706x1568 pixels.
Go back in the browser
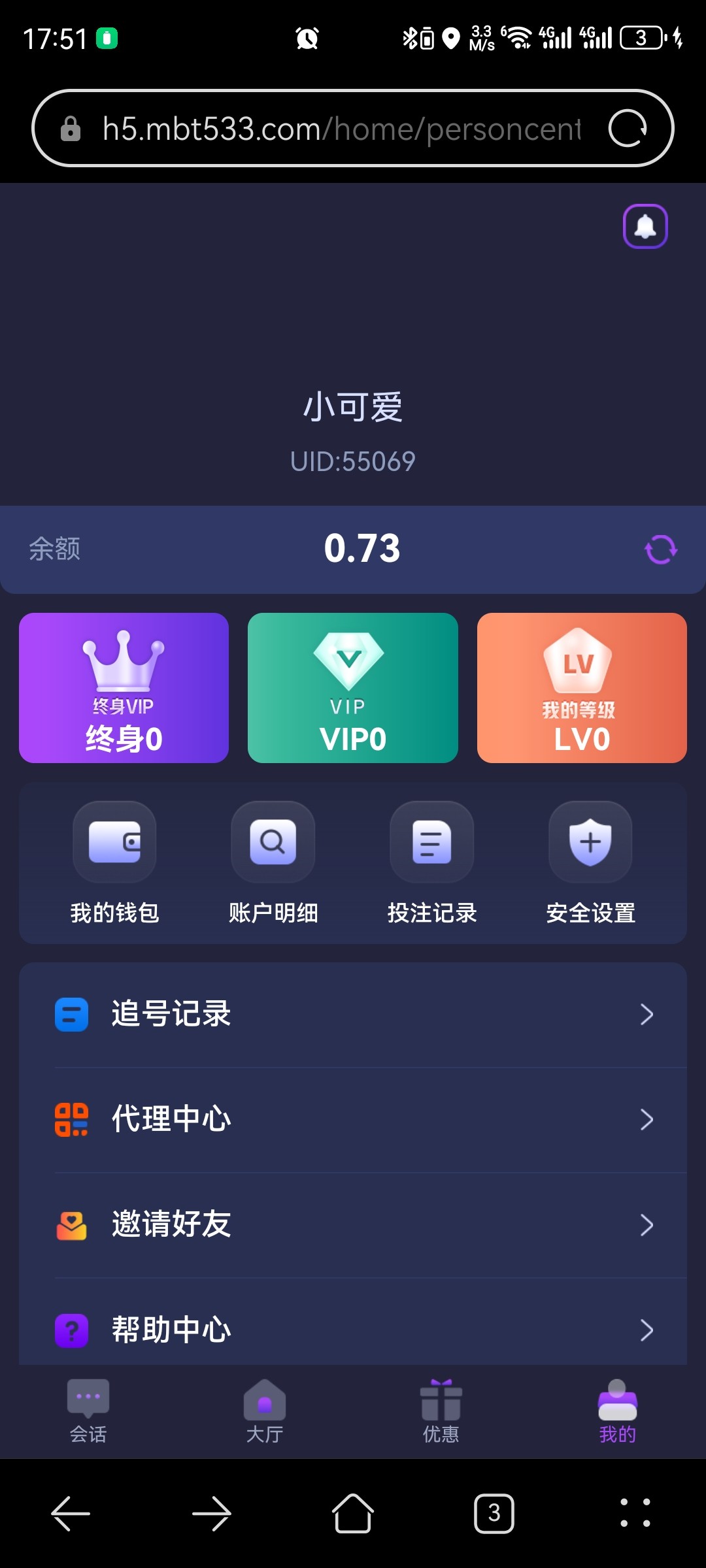tap(71, 1513)
